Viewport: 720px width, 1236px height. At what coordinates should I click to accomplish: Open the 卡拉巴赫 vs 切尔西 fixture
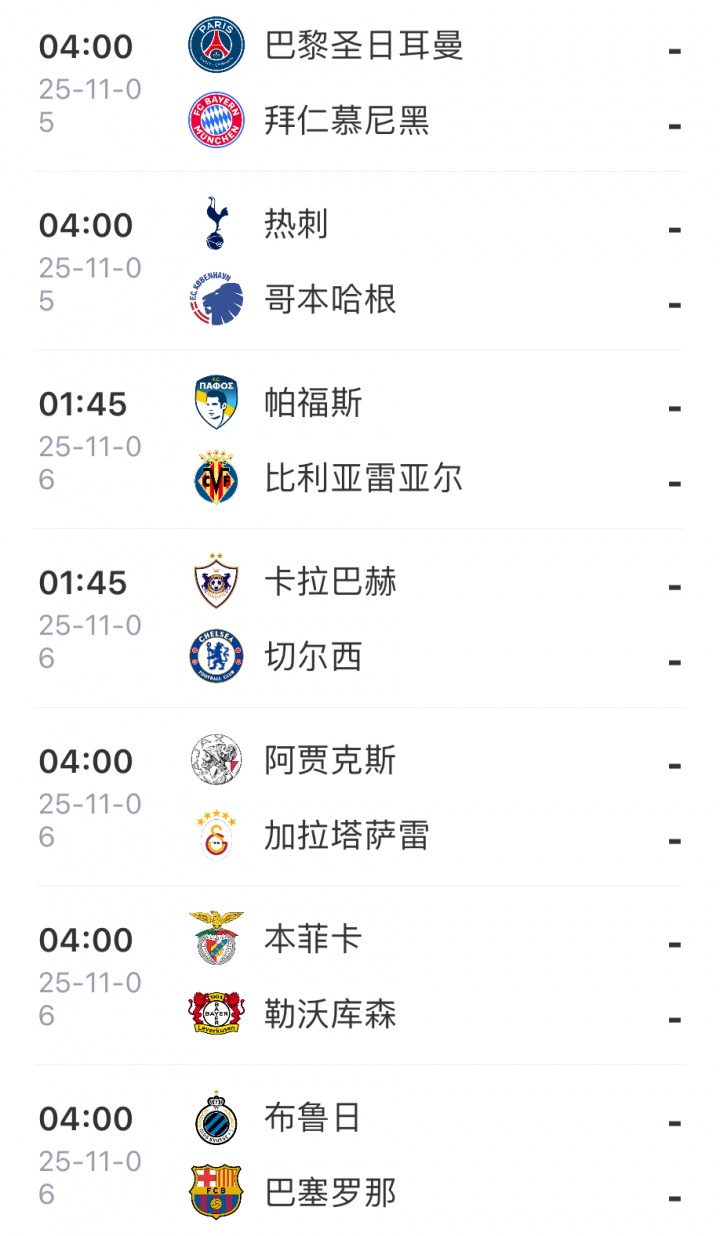[x=360, y=620]
